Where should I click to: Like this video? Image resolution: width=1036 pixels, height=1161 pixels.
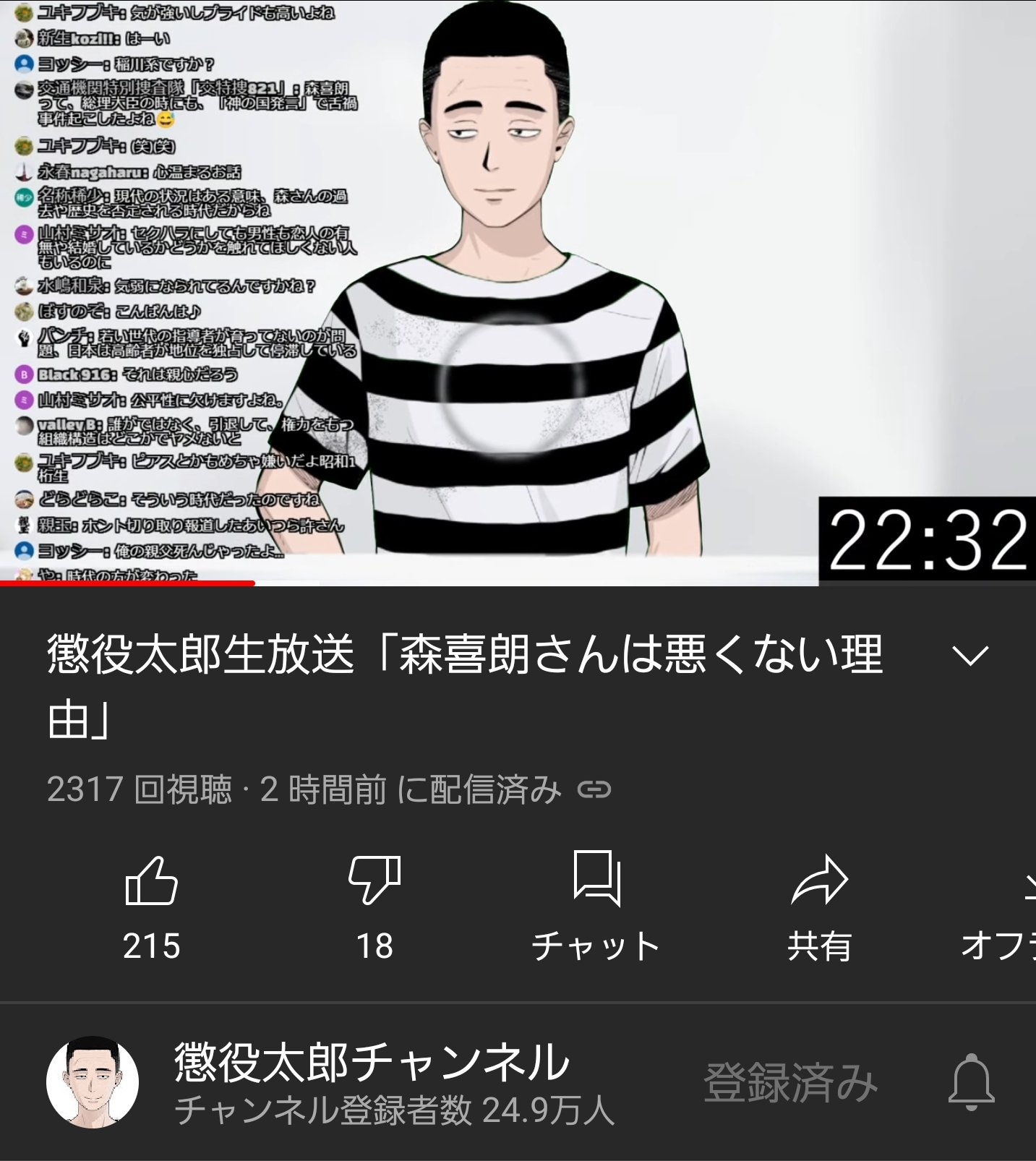(x=152, y=905)
